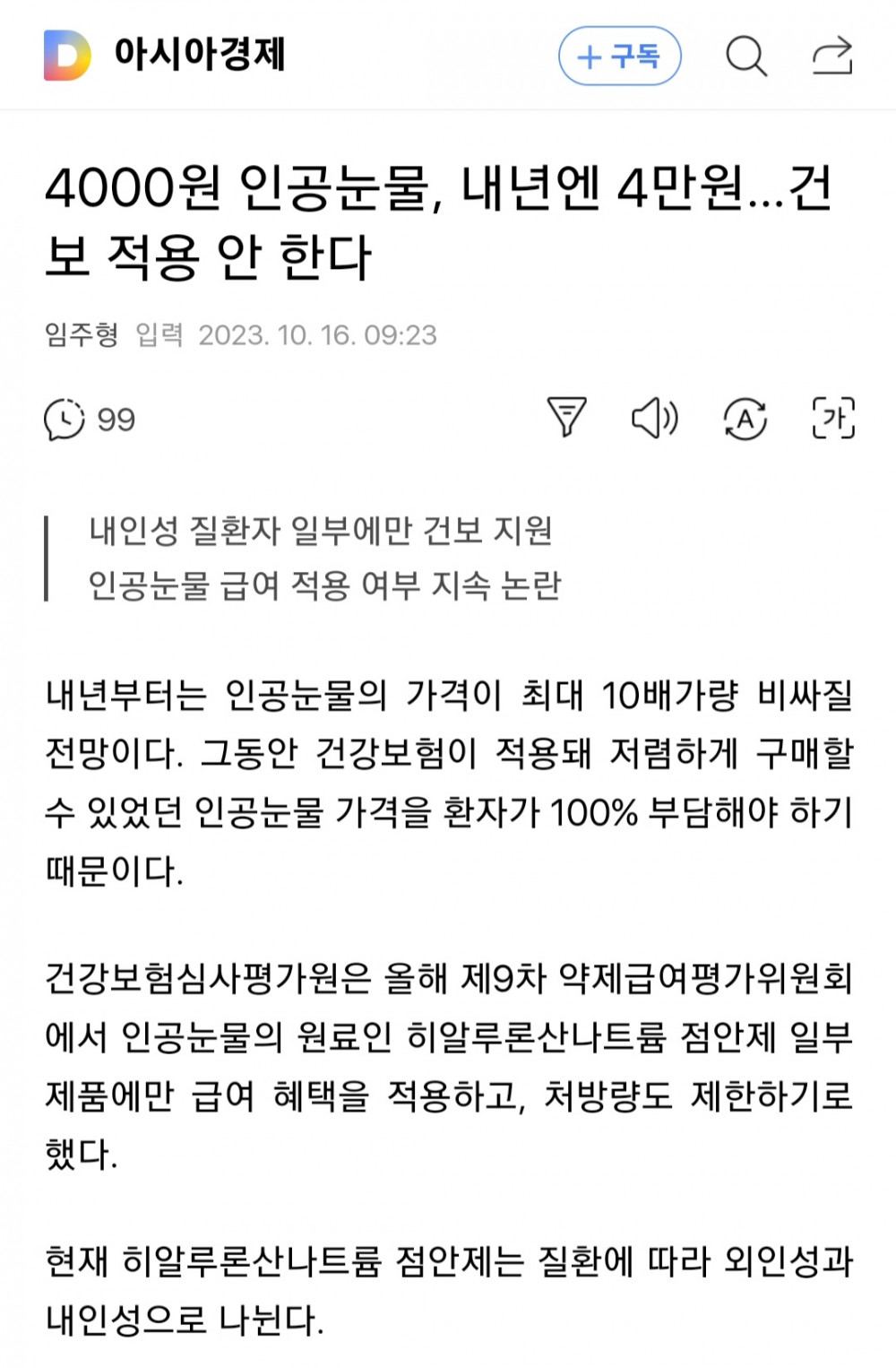Subscribe to 아시아경제 with the 구독 button

619,56
